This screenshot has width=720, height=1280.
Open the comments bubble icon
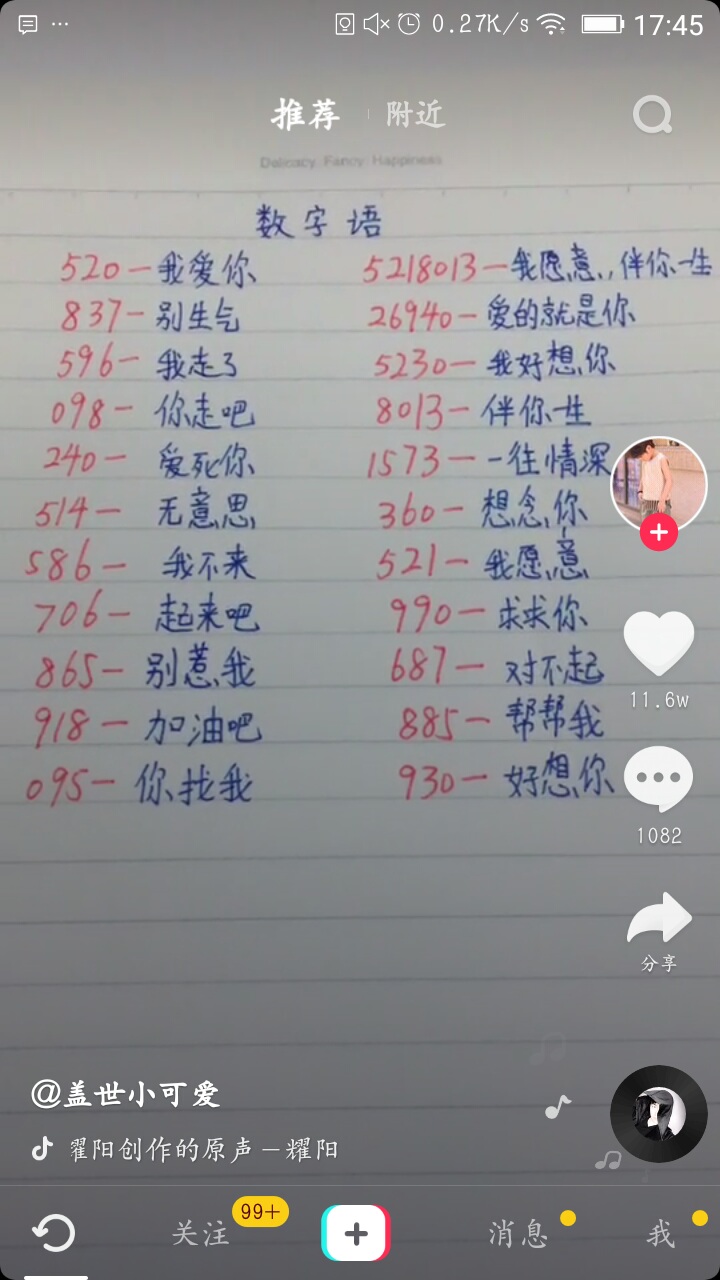coord(658,779)
